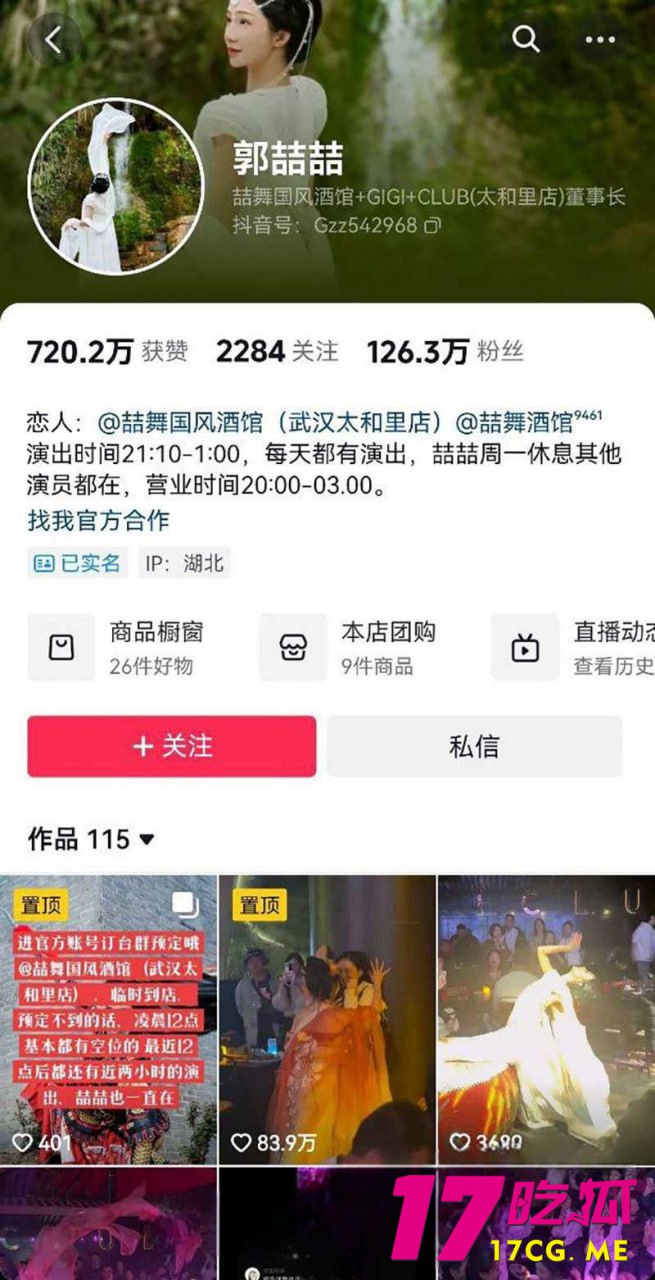Open the 2284 following list
This screenshot has width=655, height=1280.
(x=277, y=352)
